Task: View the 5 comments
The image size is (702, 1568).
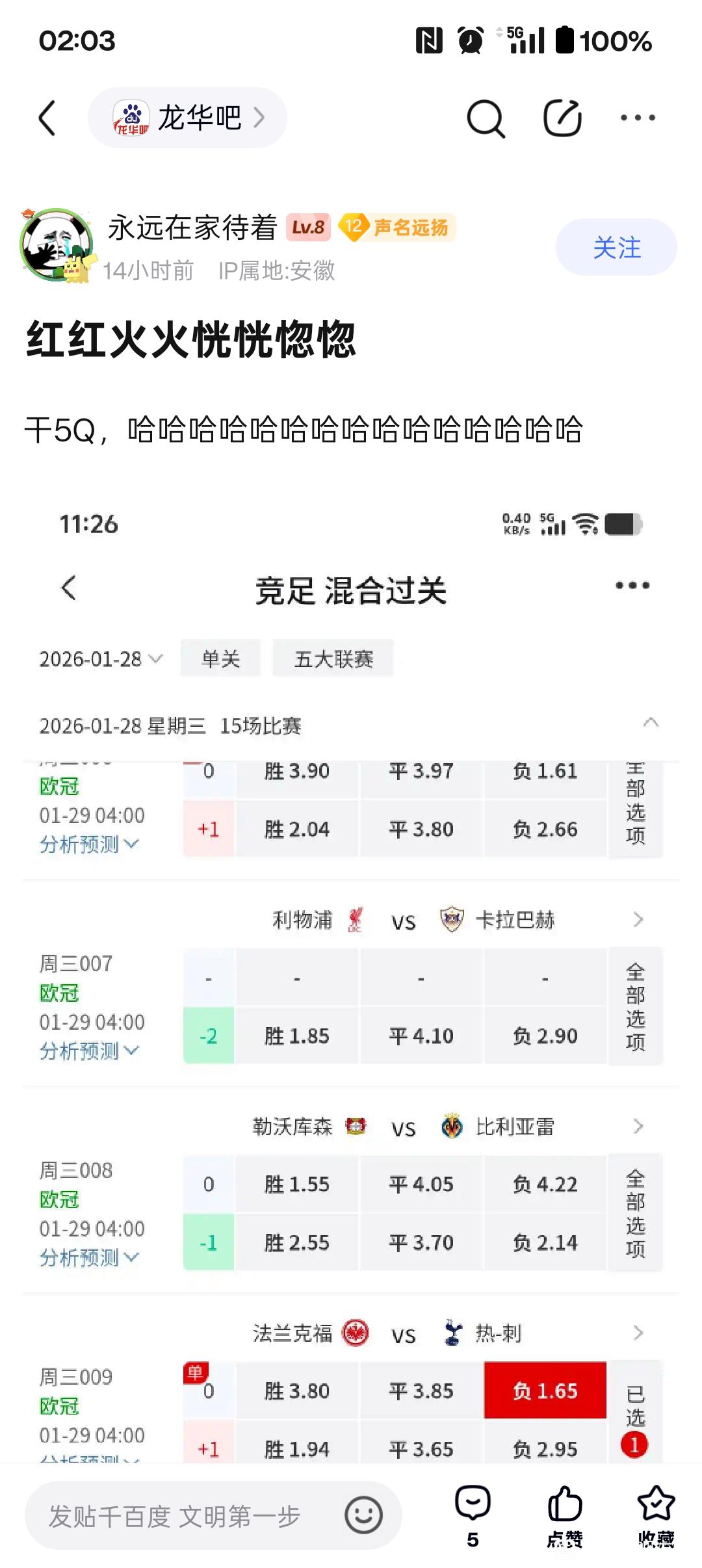Action: coord(473,1515)
